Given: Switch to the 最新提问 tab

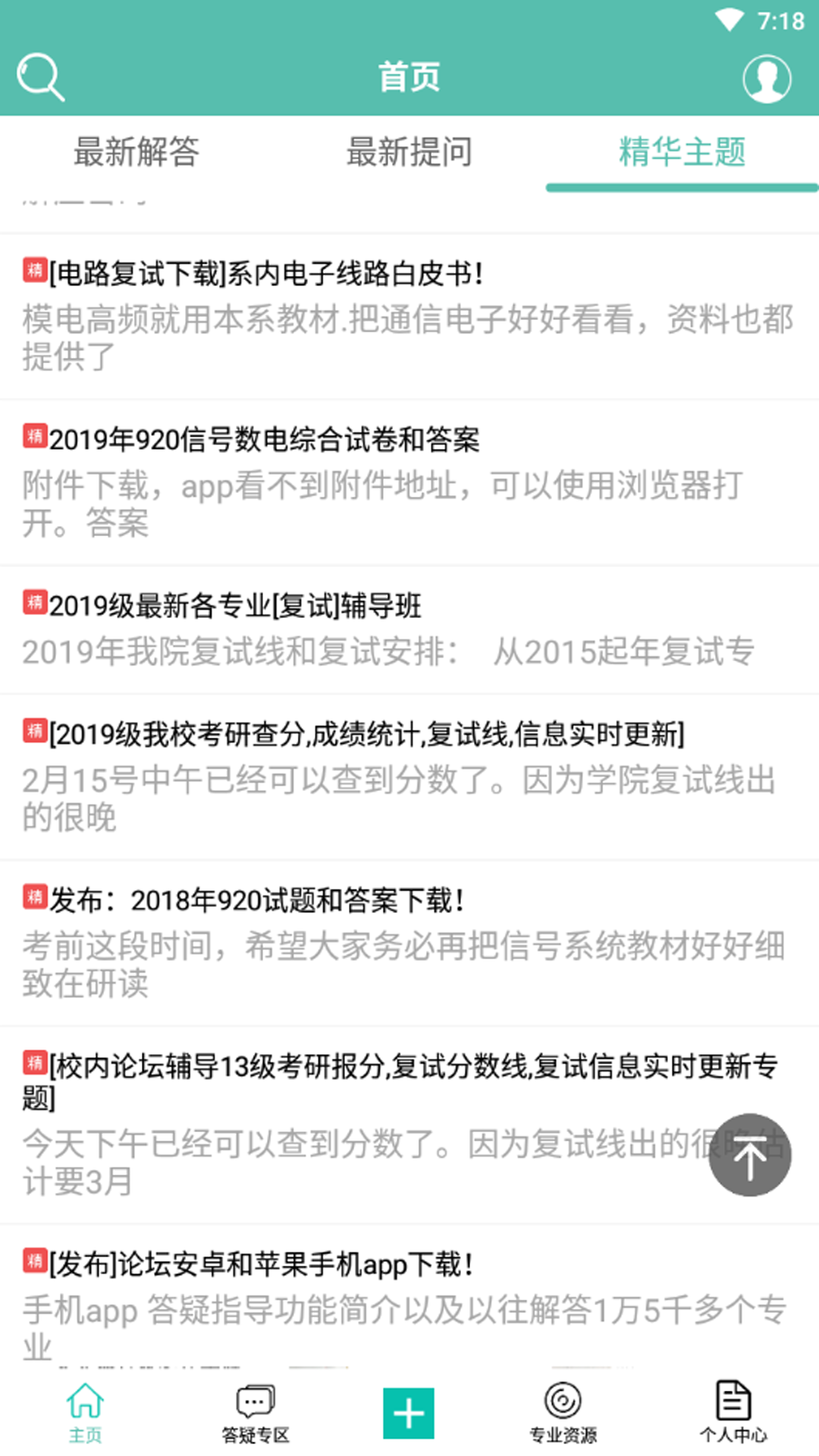Looking at the screenshot, I should [x=409, y=152].
